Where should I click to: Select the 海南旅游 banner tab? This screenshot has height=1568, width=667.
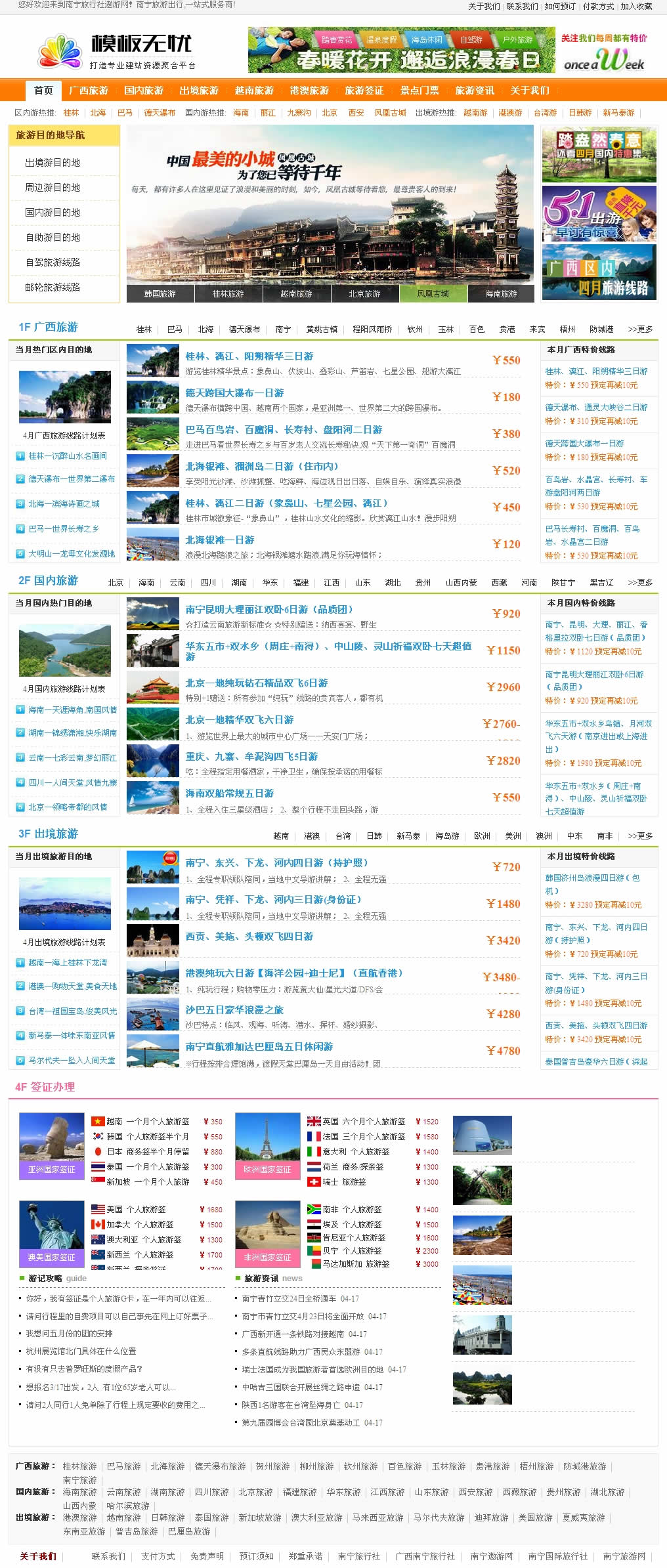(x=501, y=294)
